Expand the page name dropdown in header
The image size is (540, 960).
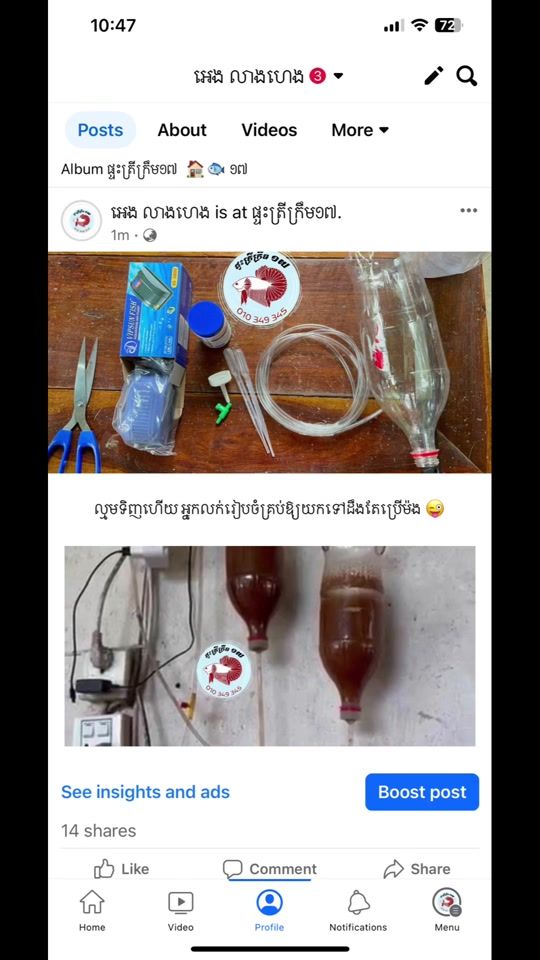[x=338, y=77]
